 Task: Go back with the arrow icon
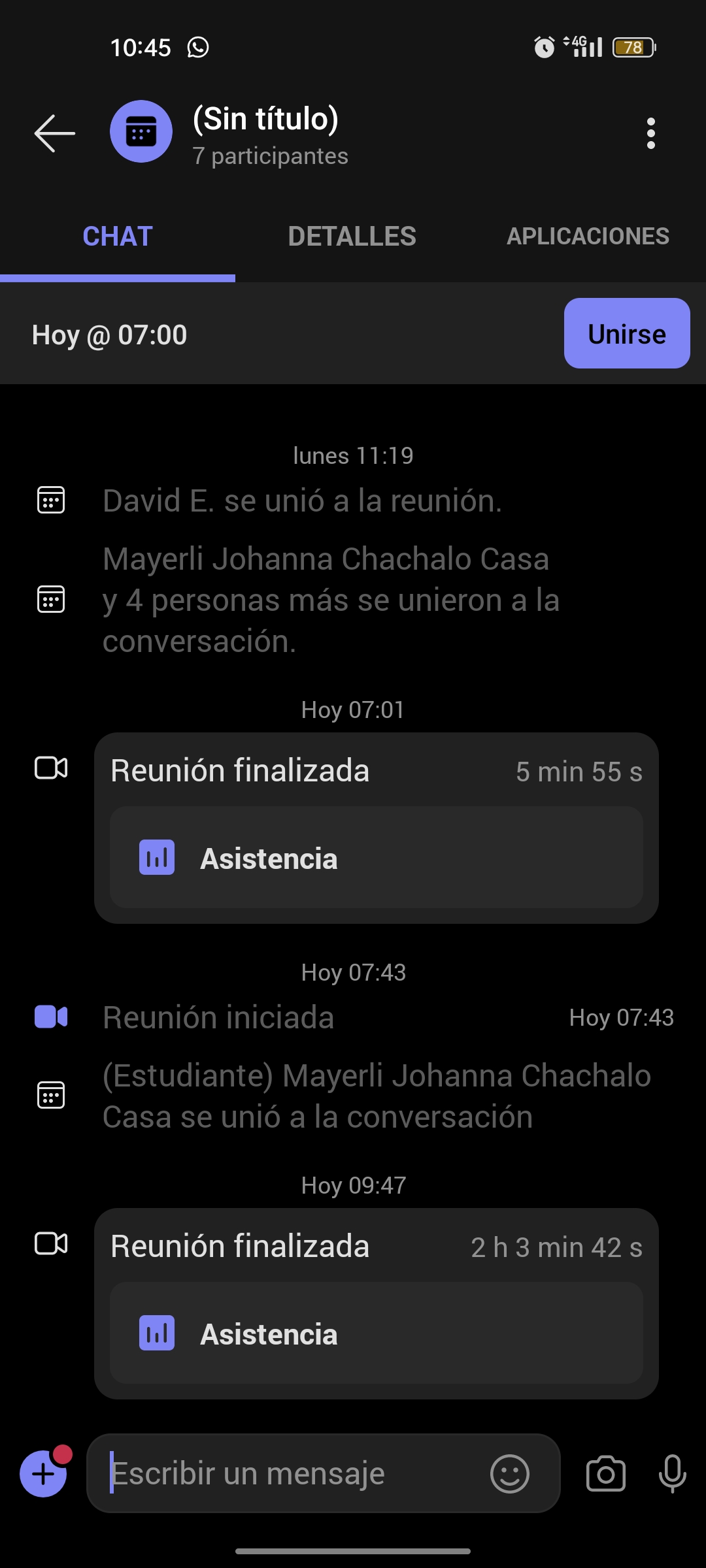(x=55, y=133)
